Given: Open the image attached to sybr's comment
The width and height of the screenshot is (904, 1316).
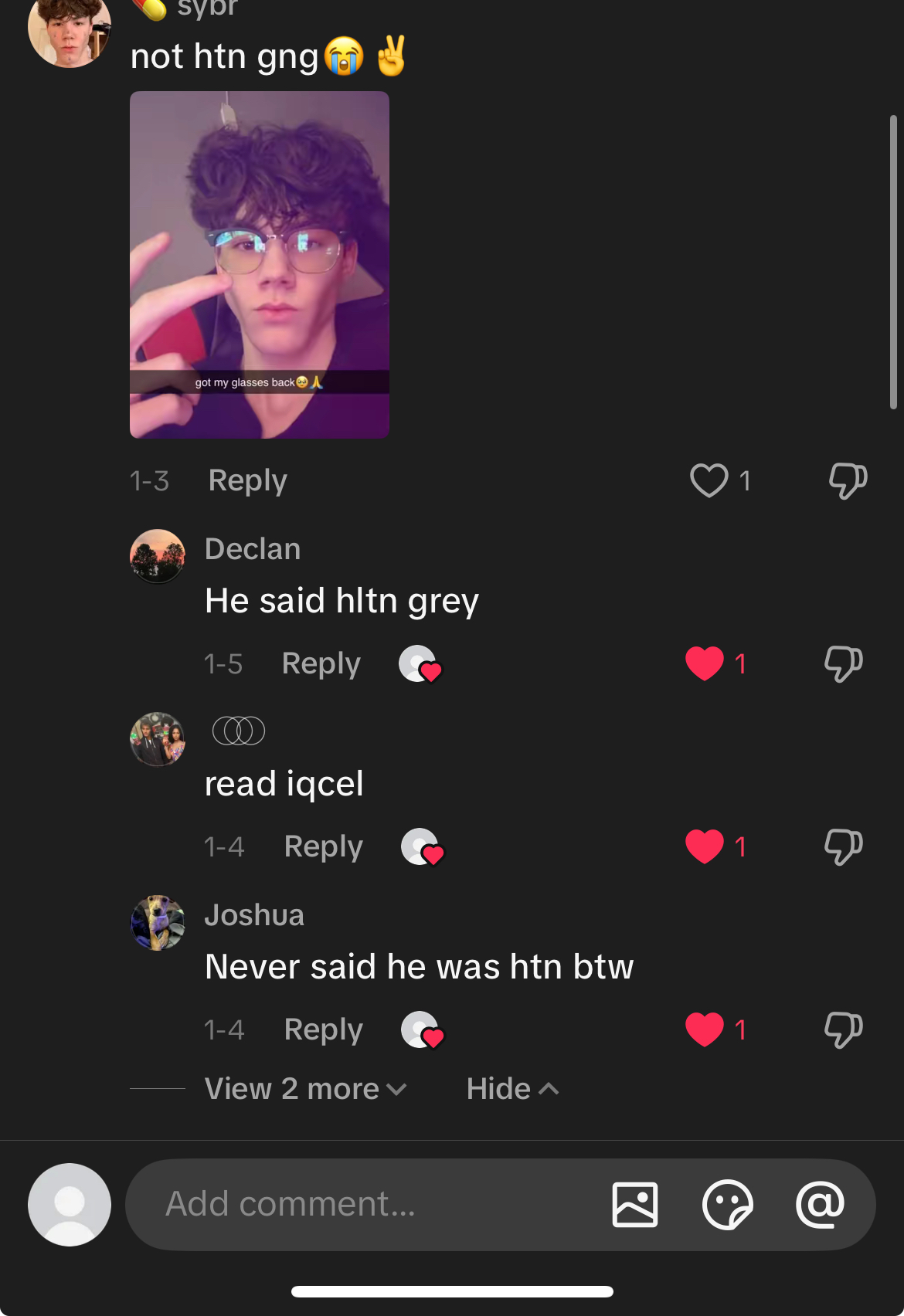Looking at the screenshot, I should (x=259, y=264).
